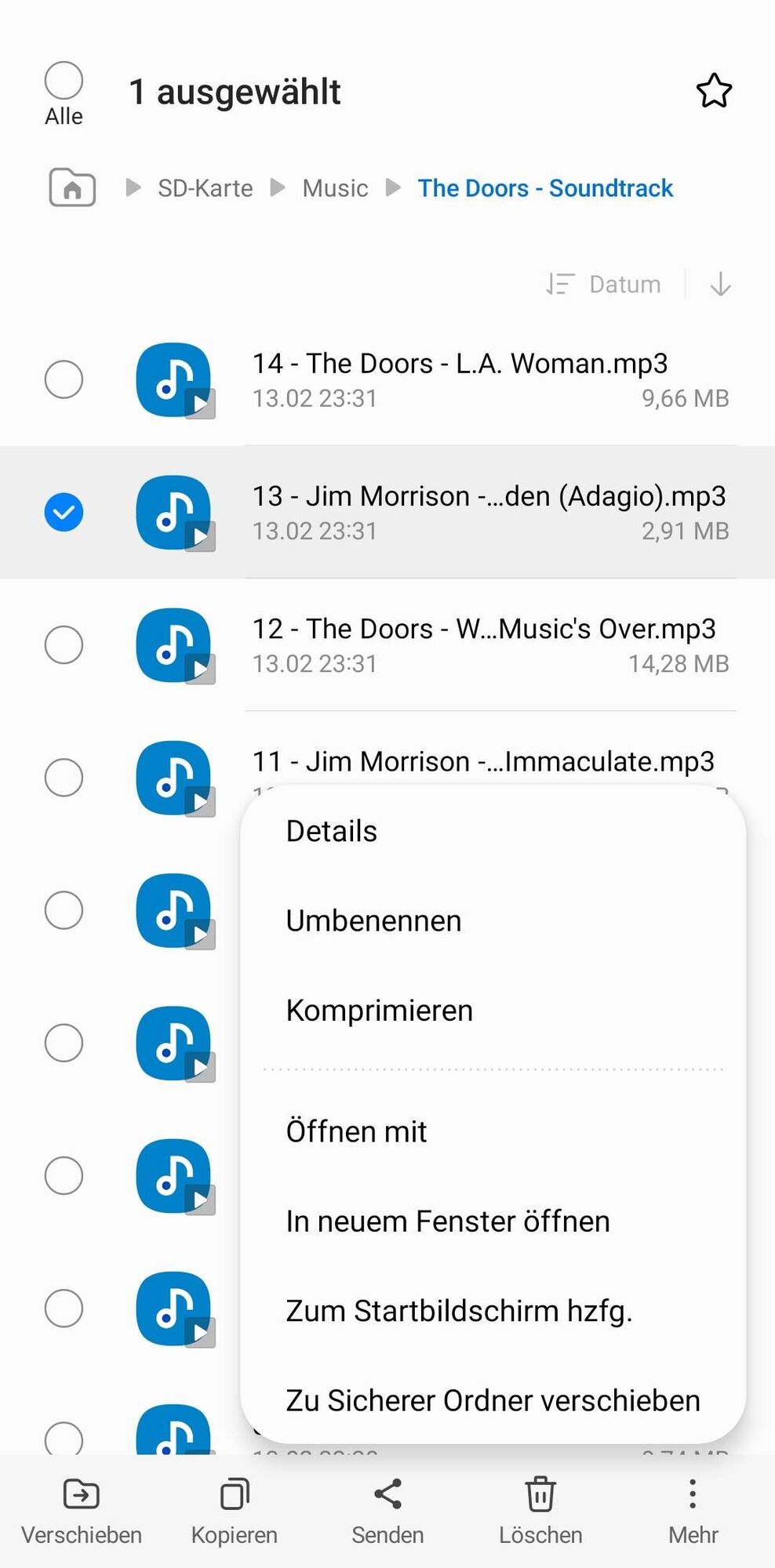
Task: Copy the selected file with Kopieren
Action: pyautogui.click(x=235, y=1512)
